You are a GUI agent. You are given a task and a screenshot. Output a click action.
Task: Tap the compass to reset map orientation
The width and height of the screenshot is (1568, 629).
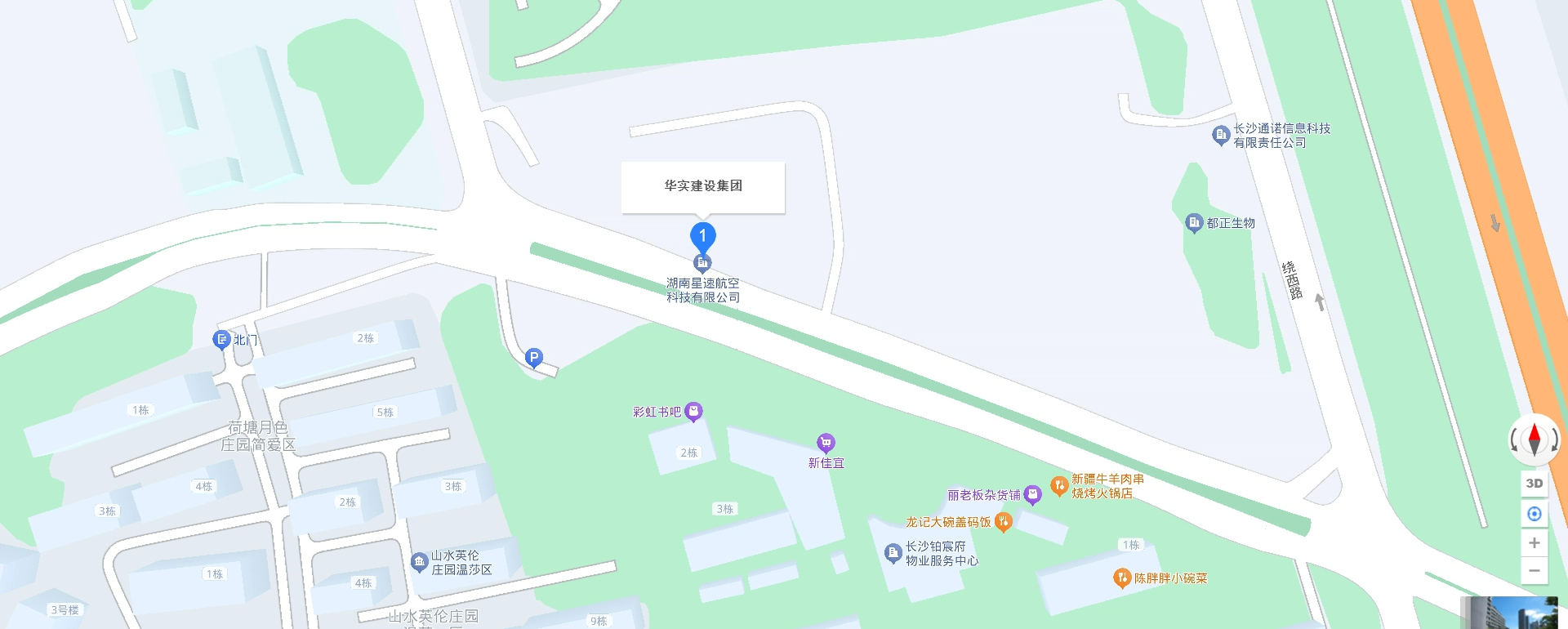(x=1535, y=439)
